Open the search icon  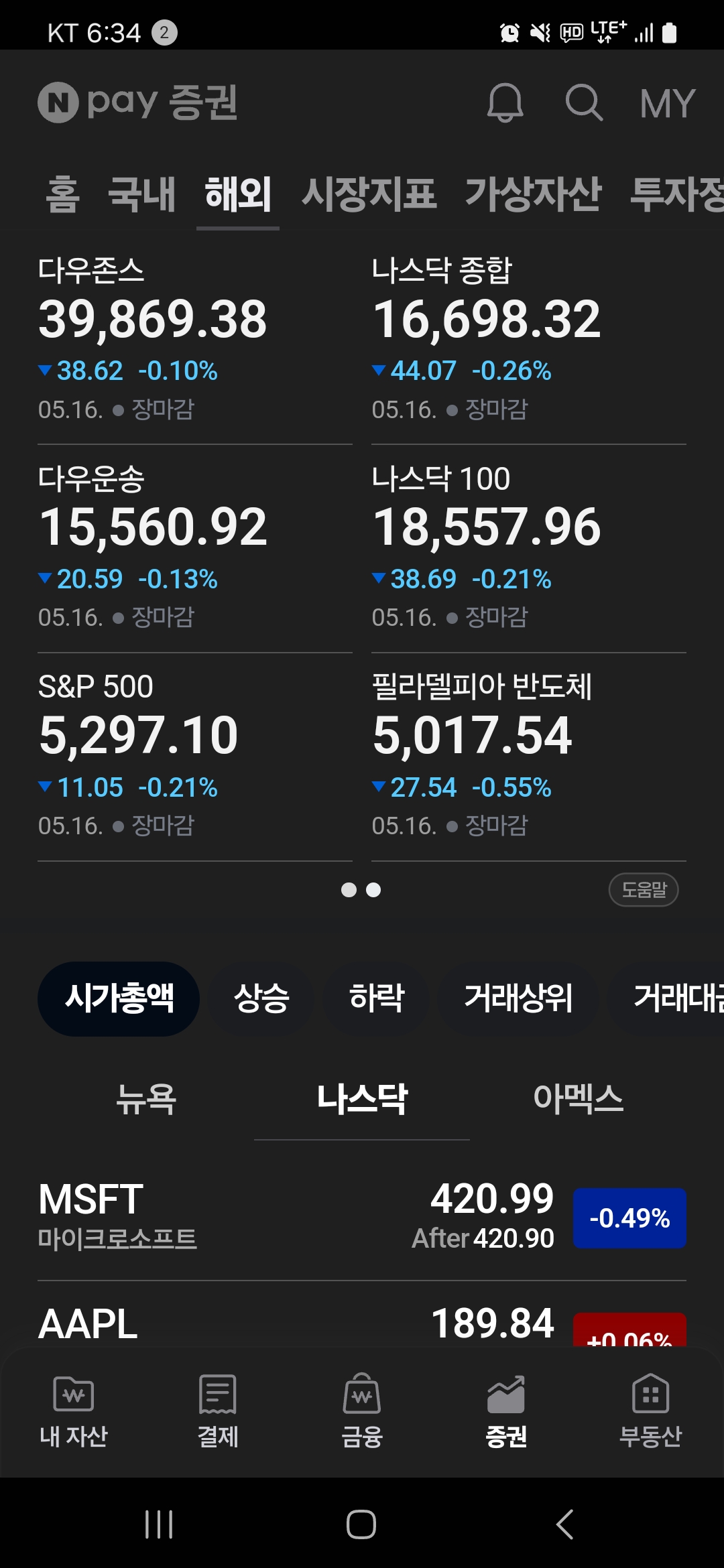coord(584,103)
